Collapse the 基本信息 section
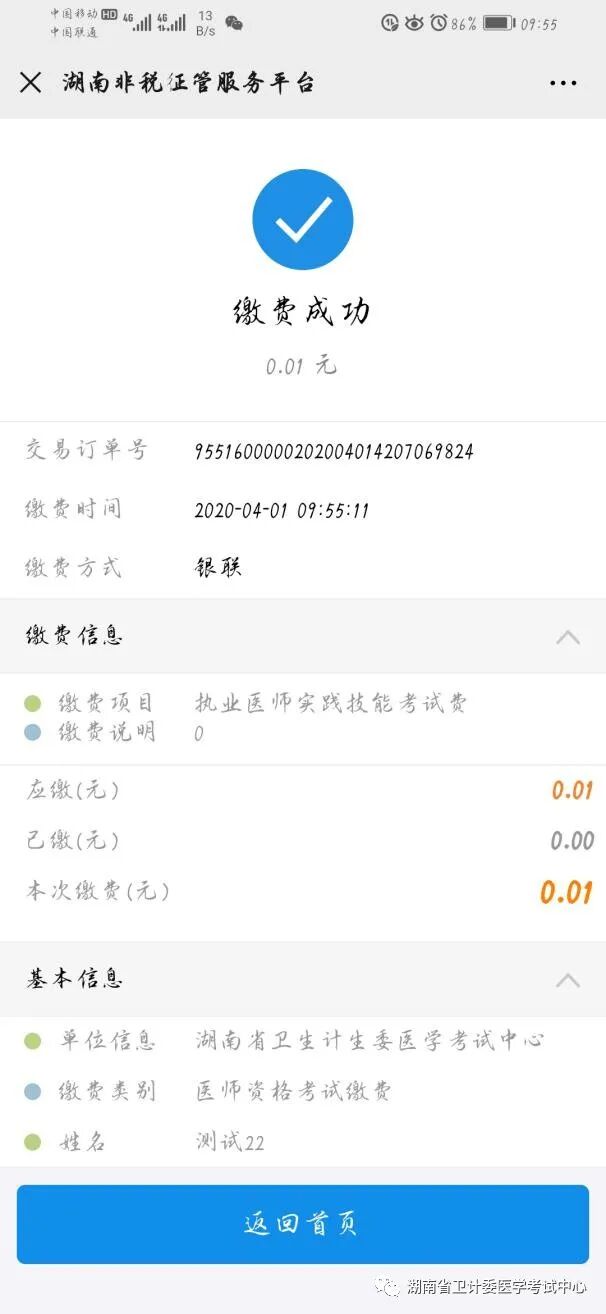Viewport: 606px width, 1314px height. [x=567, y=979]
